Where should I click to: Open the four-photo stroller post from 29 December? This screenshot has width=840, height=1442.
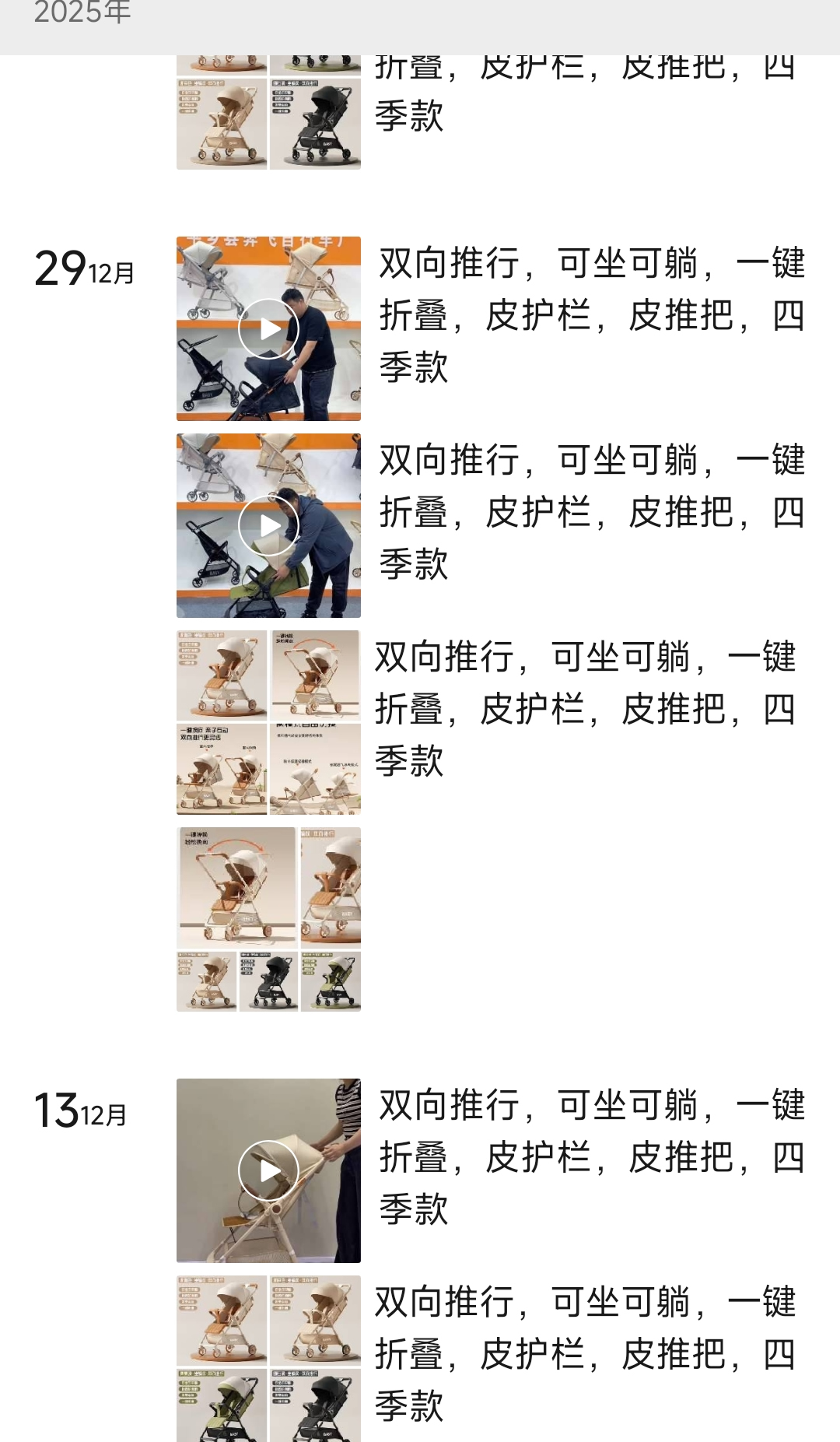(268, 722)
